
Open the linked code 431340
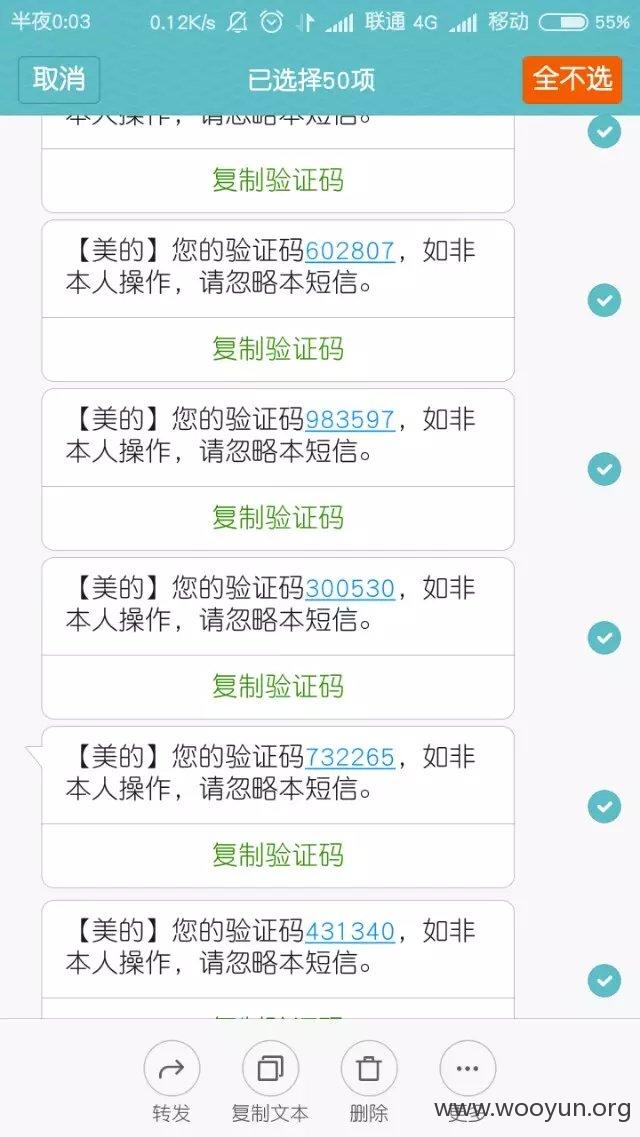coord(350,932)
